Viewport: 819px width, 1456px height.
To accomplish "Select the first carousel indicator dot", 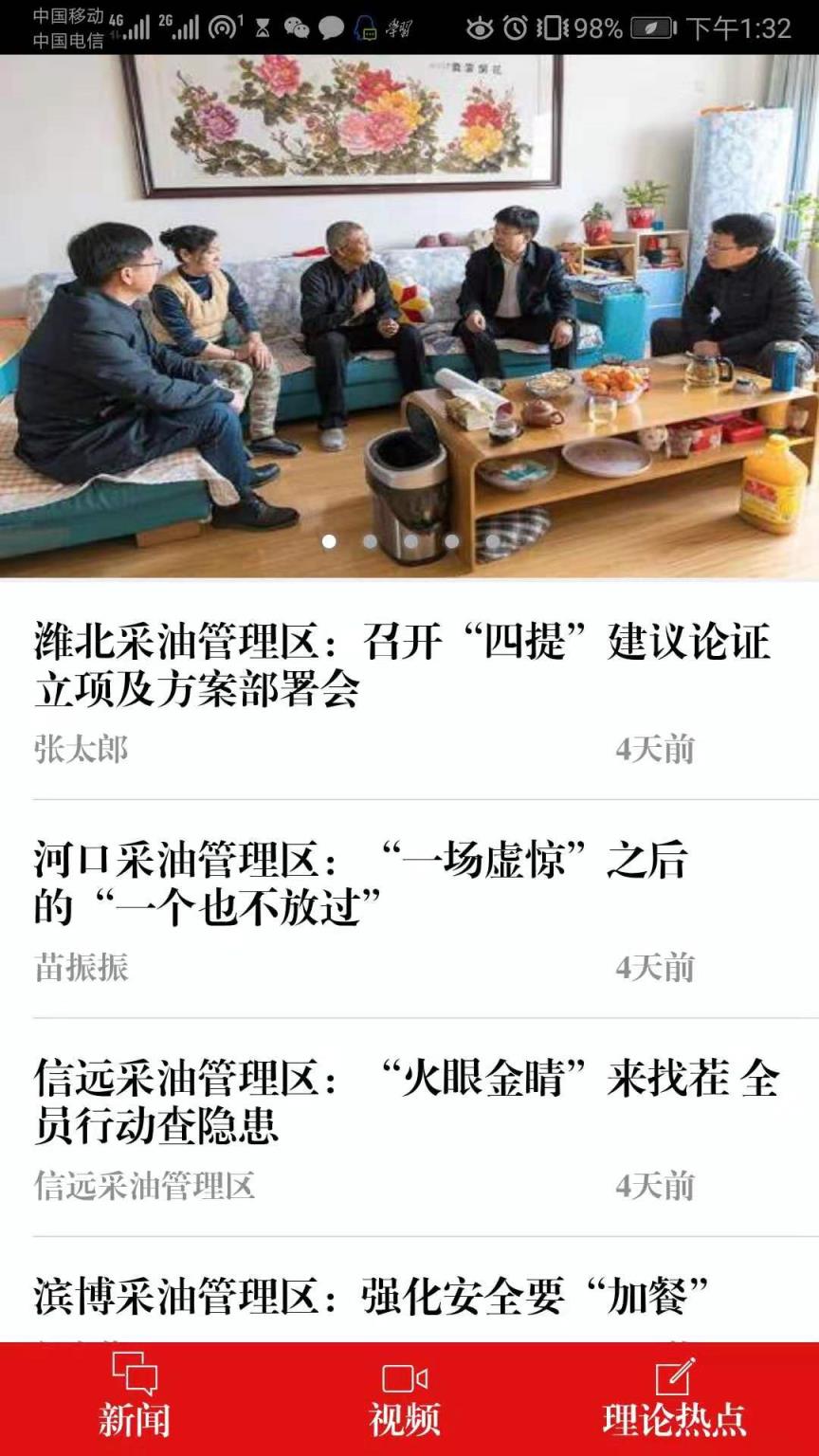I will click(x=331, y=542).
